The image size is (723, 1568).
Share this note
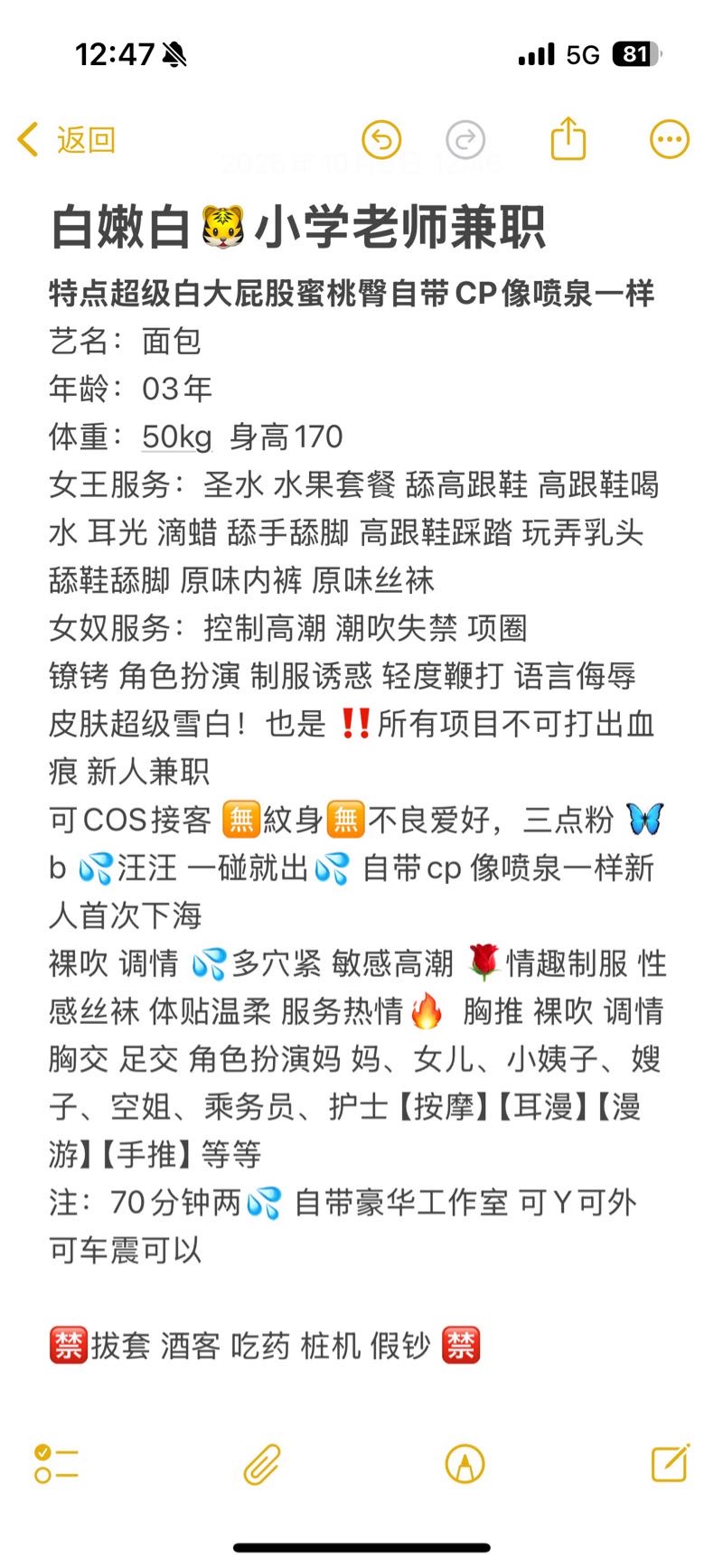tap(568, 139)
